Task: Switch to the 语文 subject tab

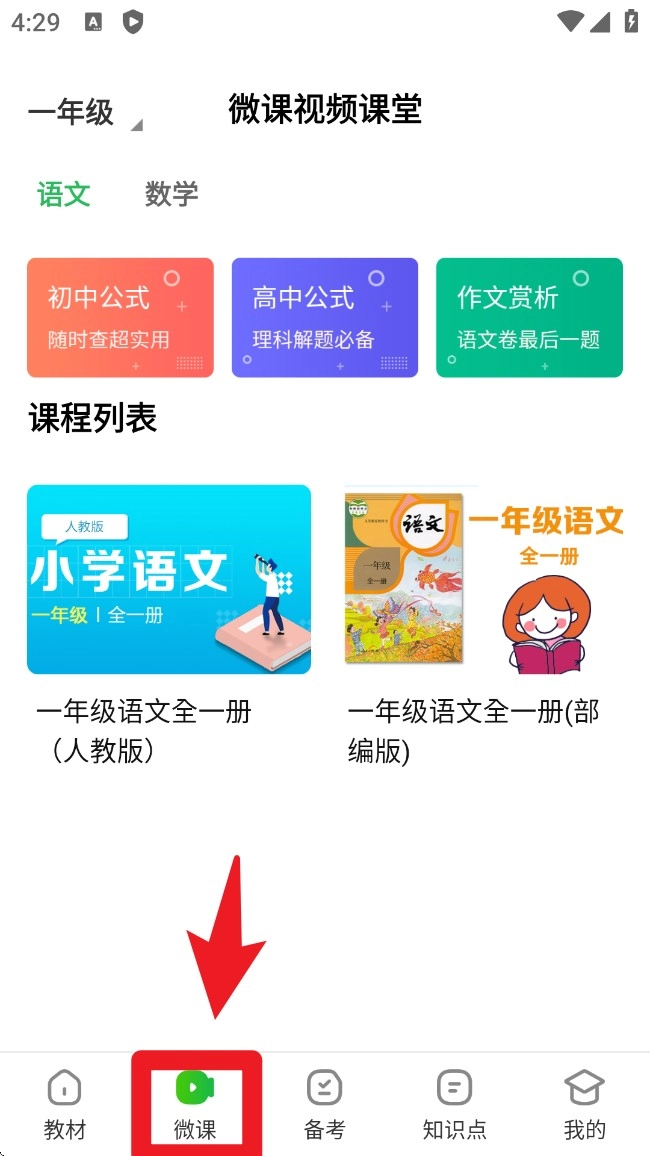Action: coord(64,194)
